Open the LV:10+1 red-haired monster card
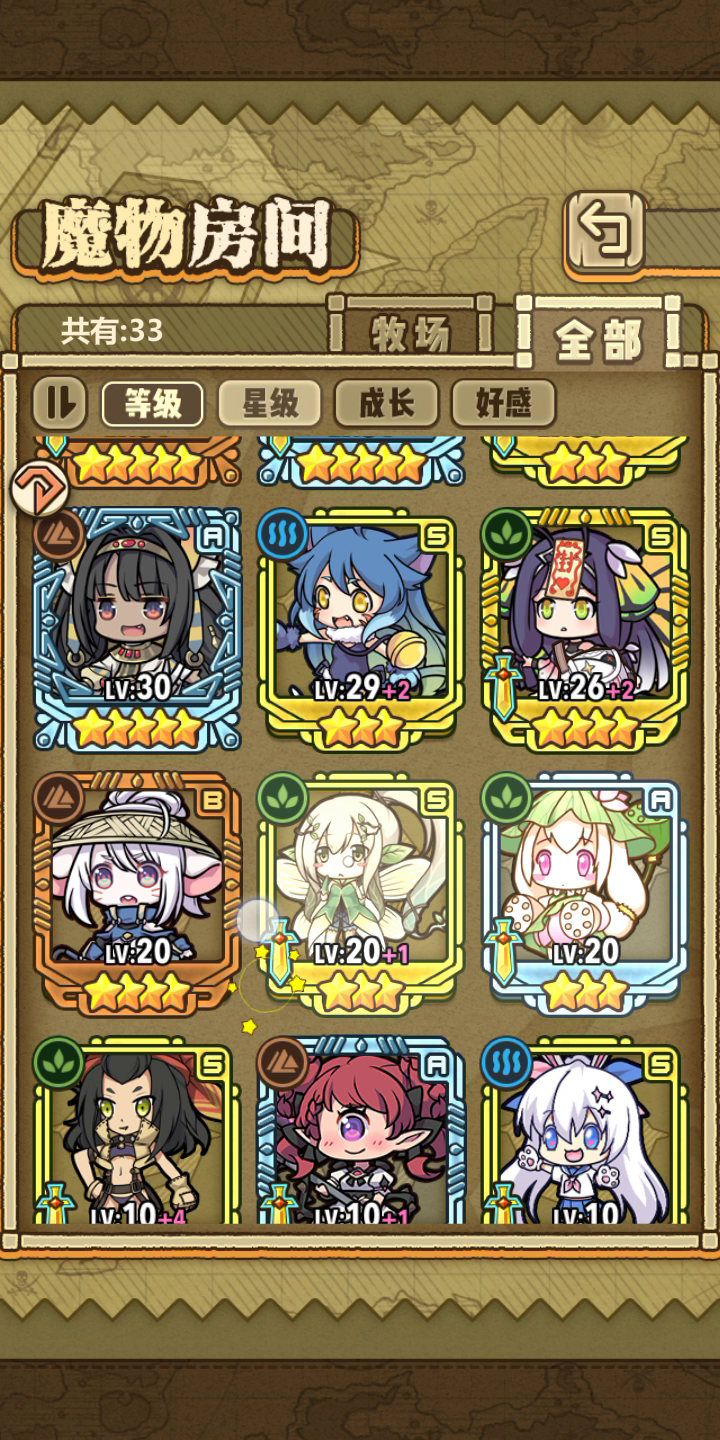Image resolution: width=720 pixels, height=1440 pixels. [362, 1135]
